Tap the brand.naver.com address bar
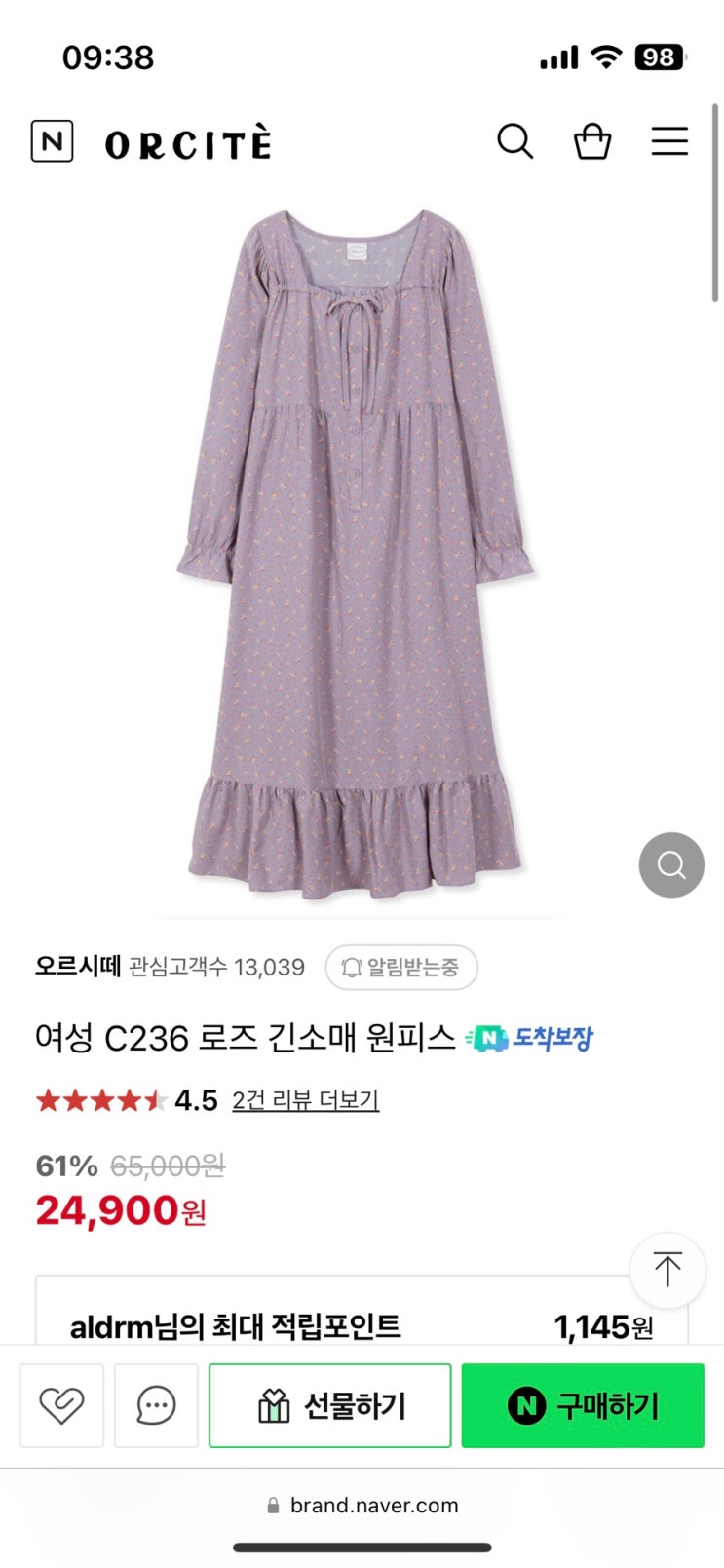724x1568 pixels. pyautogui.click(x=362, y=1505)
